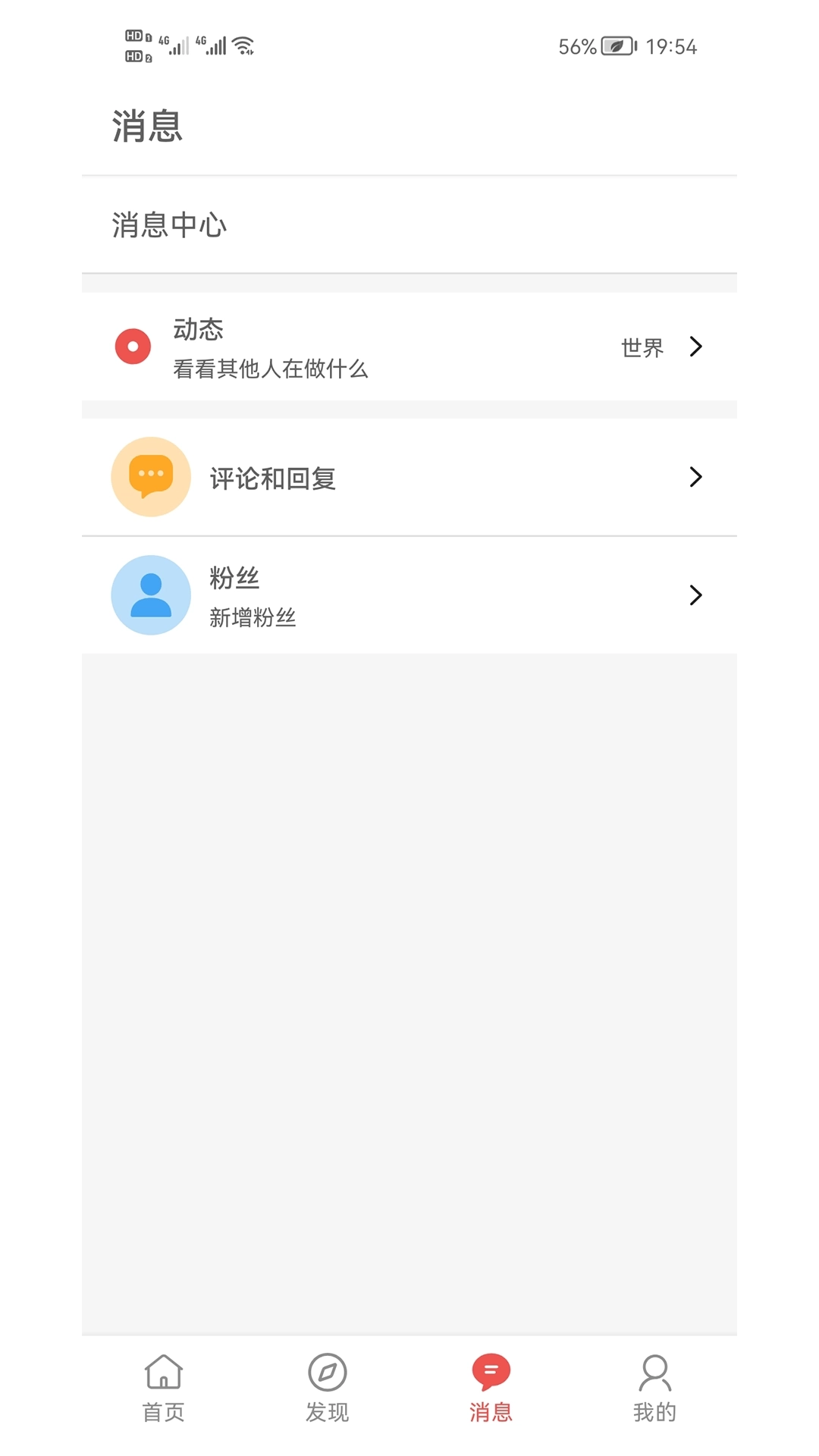Tap the orange chat bubble icon for 评论和回复
The height and width of the screenshot is (1456, 819).
click(150, 476)
